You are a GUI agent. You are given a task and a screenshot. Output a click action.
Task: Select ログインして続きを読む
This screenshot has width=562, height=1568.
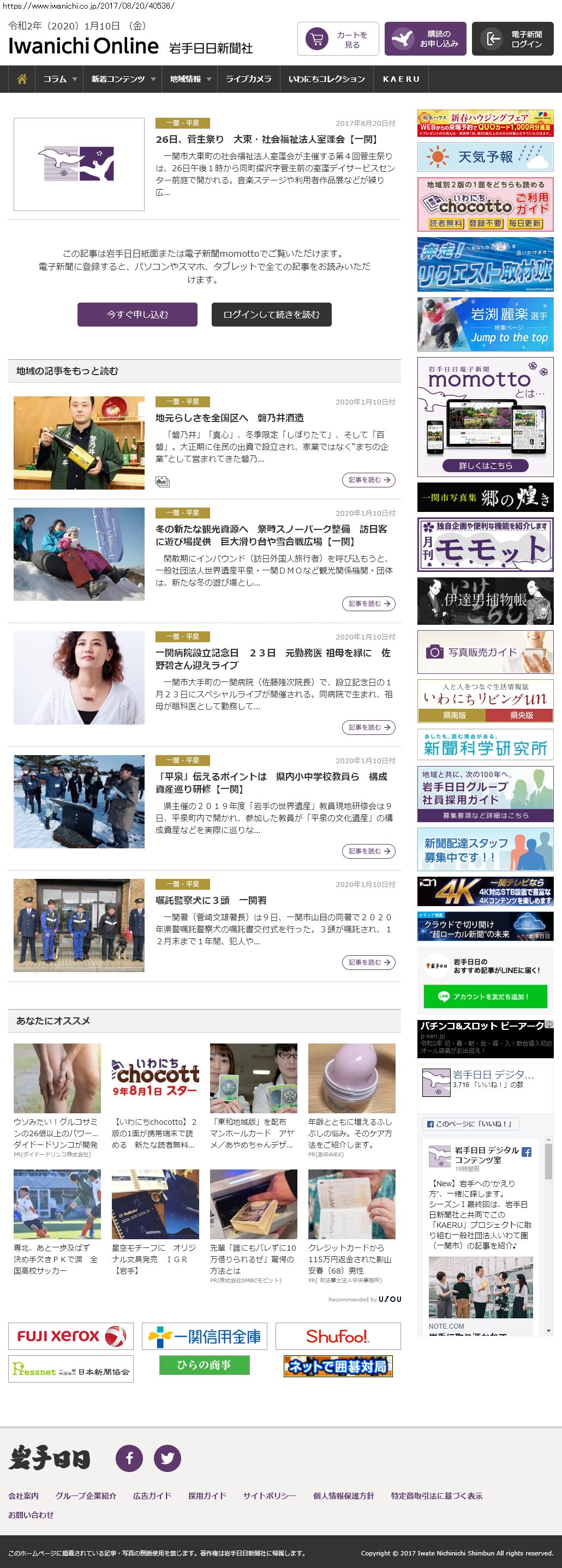point(271,315)
